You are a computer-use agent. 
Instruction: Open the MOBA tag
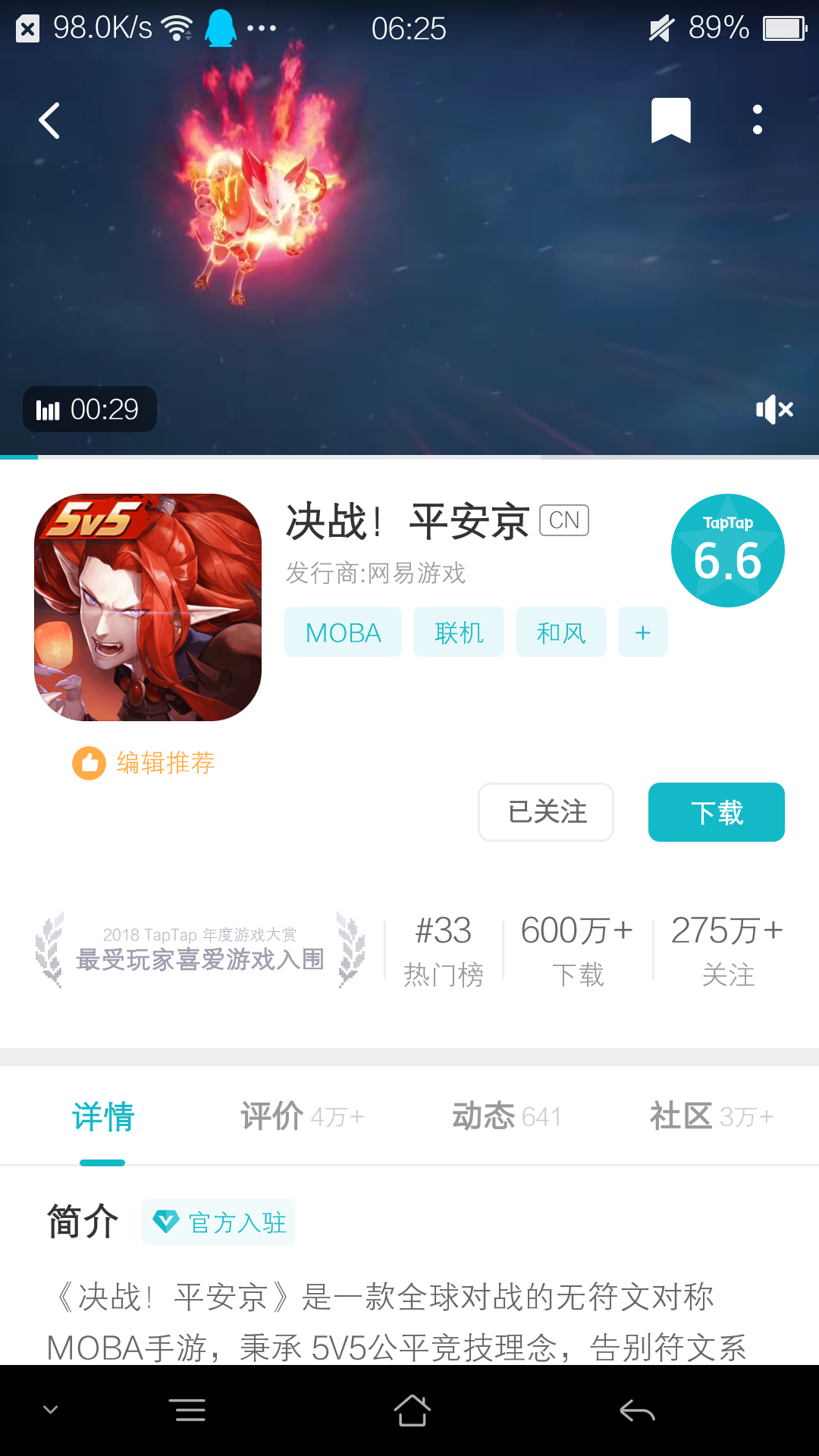(x=343, y=632)
